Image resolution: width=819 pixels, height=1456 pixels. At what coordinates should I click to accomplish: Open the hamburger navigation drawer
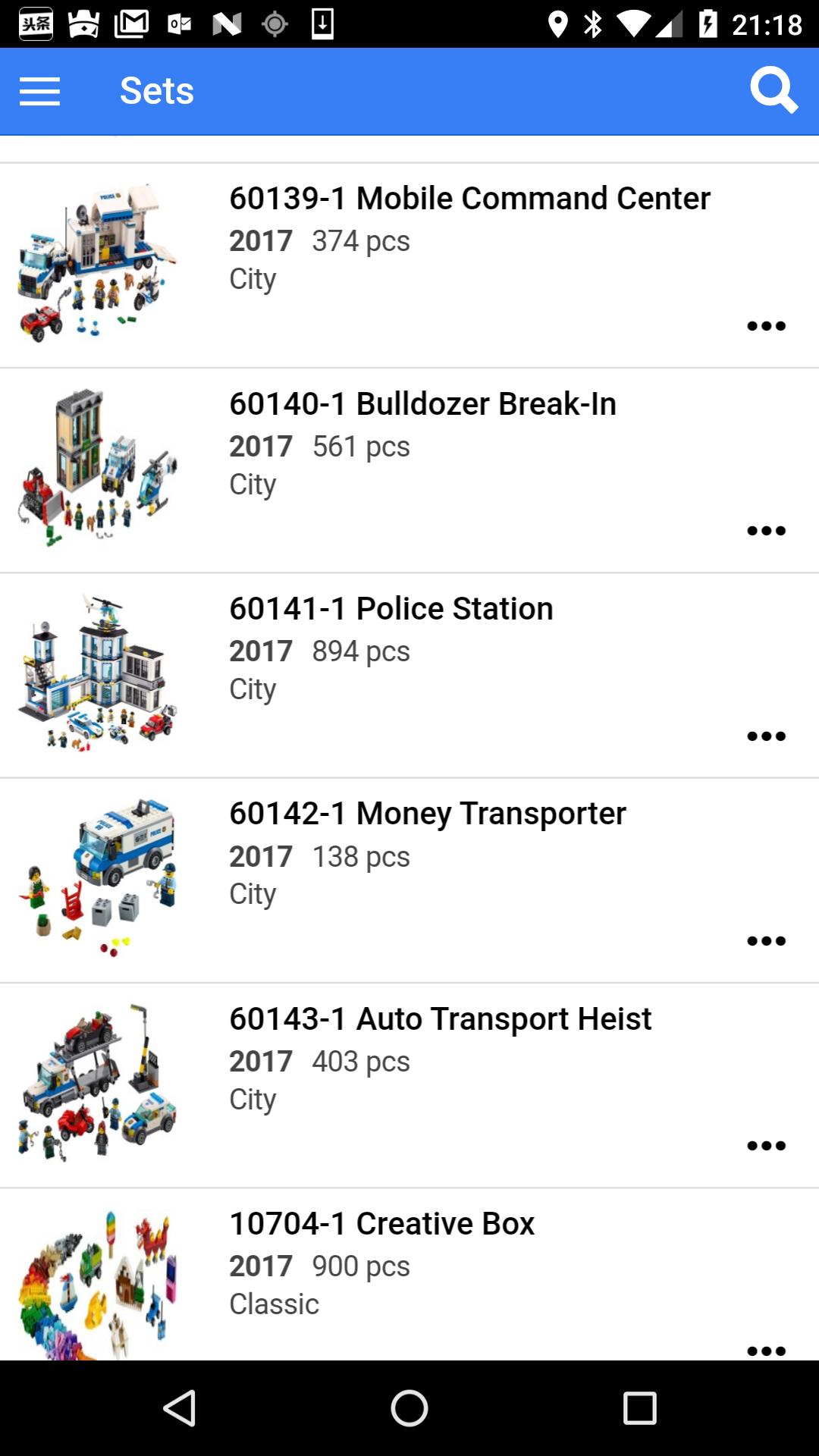[x=39, y=91]
